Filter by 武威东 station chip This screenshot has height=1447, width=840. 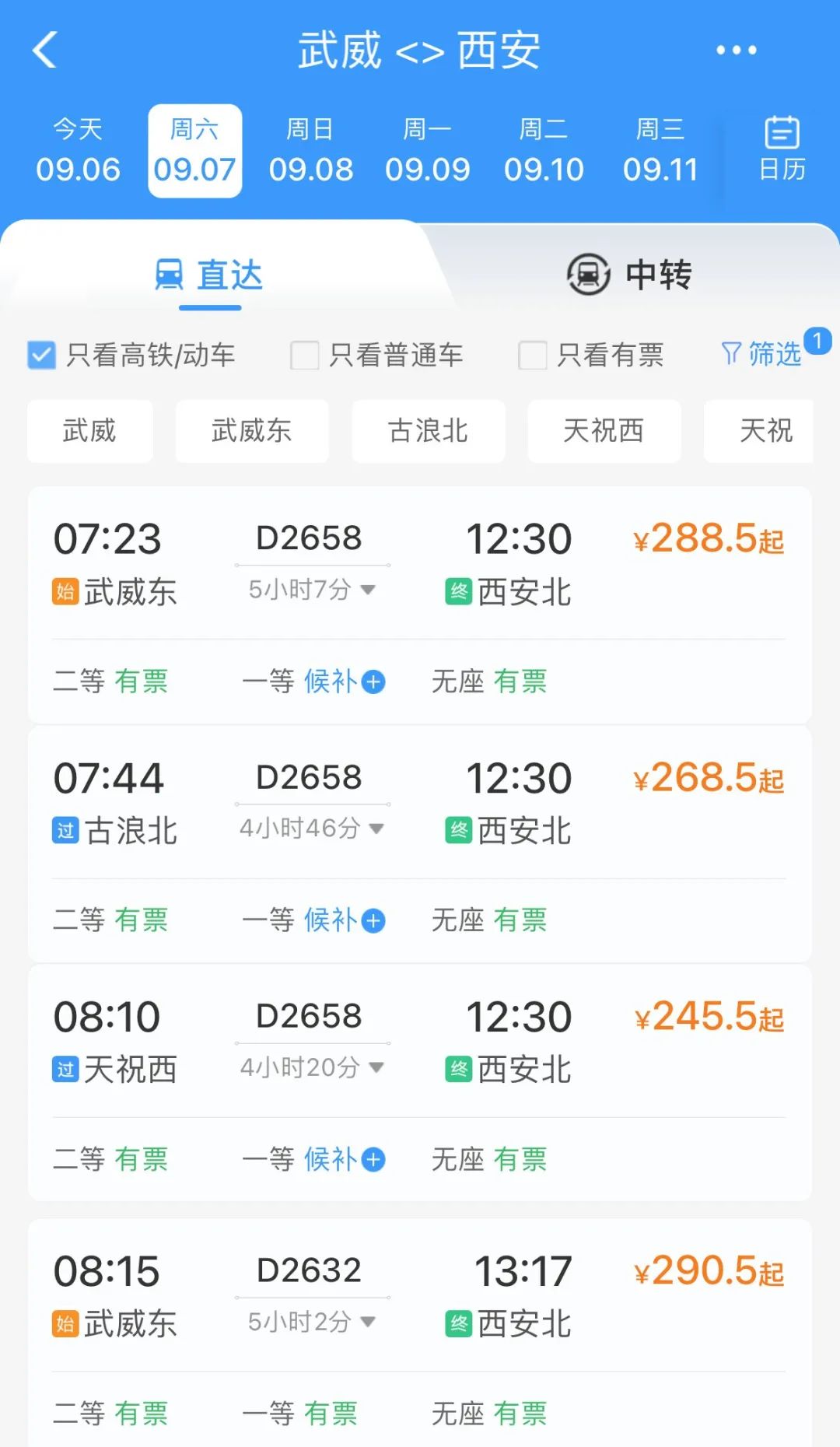click(x=251, y=431)
